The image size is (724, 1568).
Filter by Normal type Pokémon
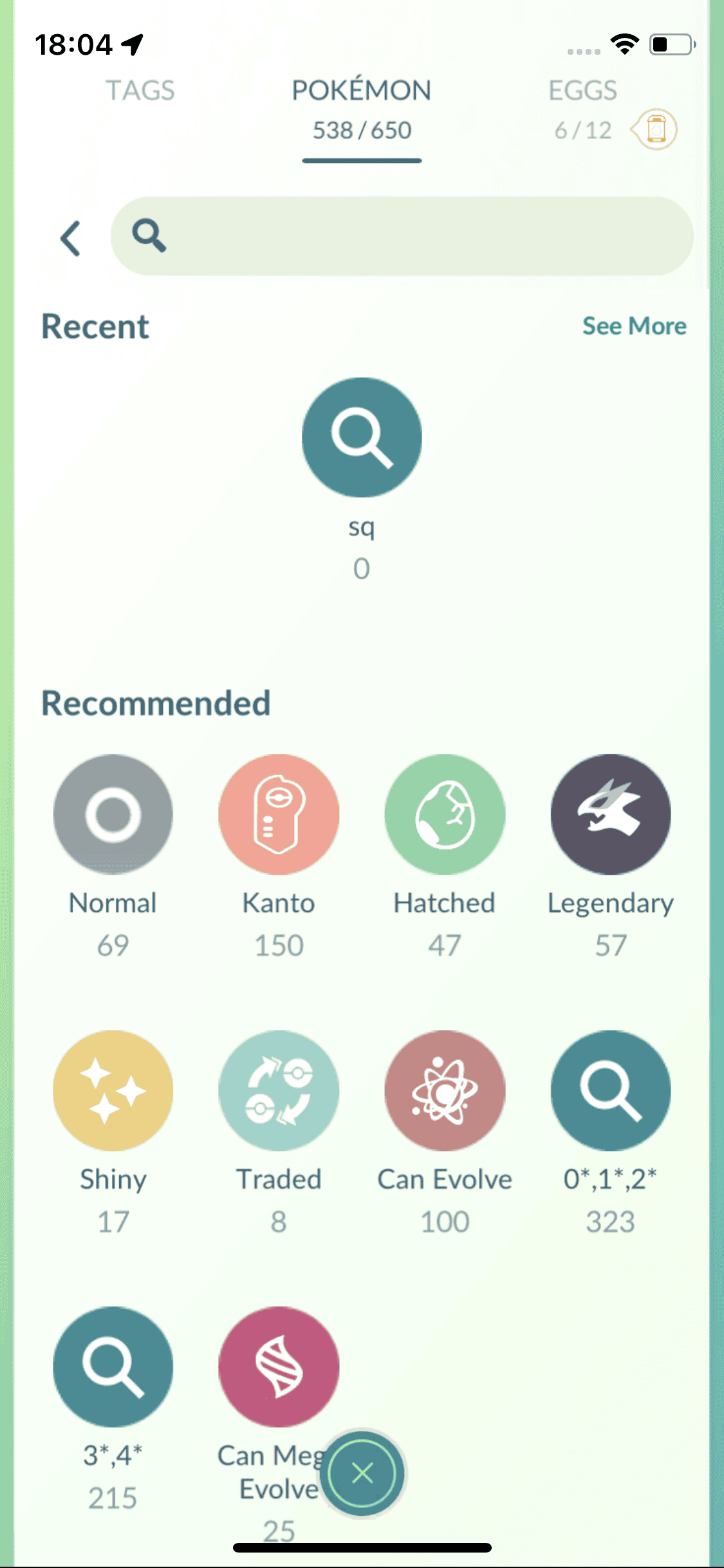pyautogui.click(x=113, y=814)
